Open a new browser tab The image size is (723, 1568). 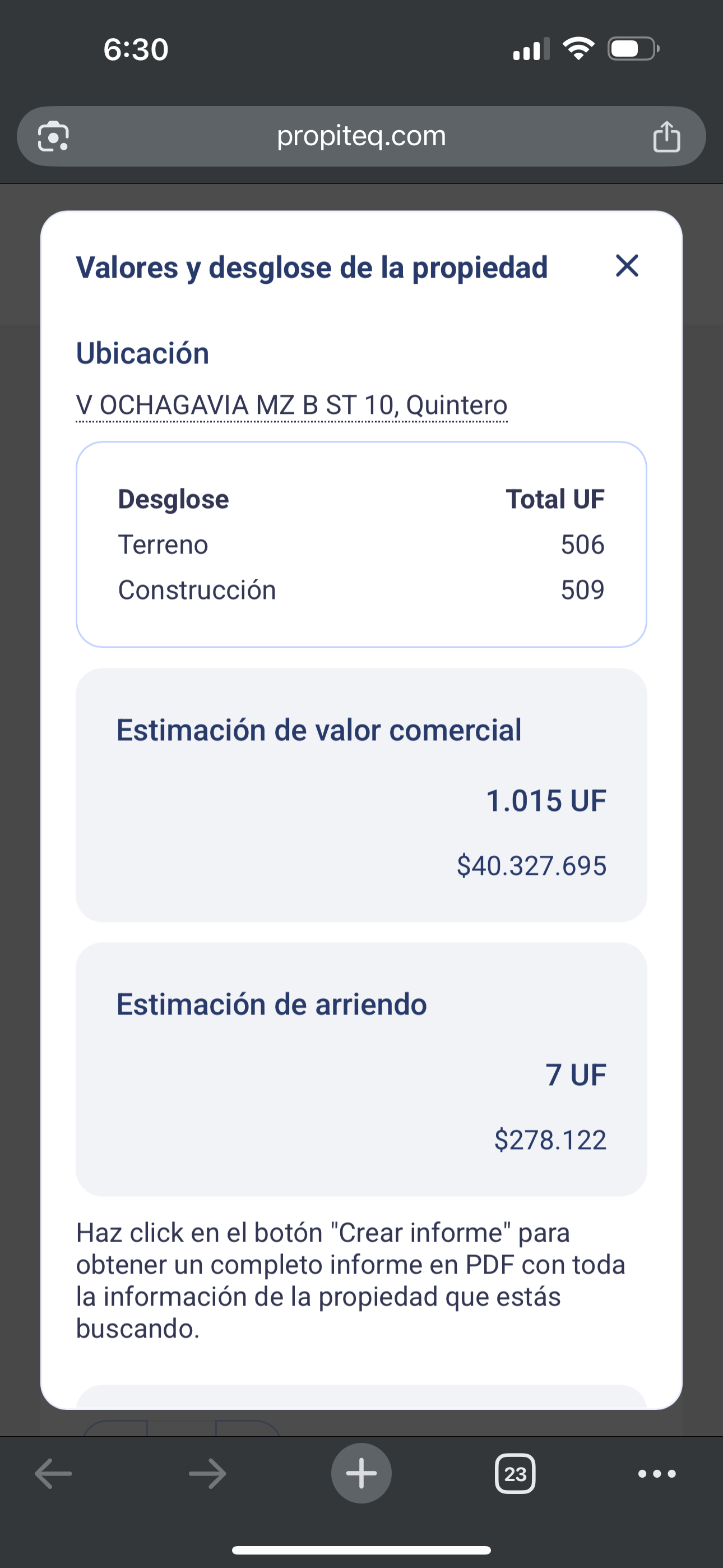click(x=361, y=1473)
